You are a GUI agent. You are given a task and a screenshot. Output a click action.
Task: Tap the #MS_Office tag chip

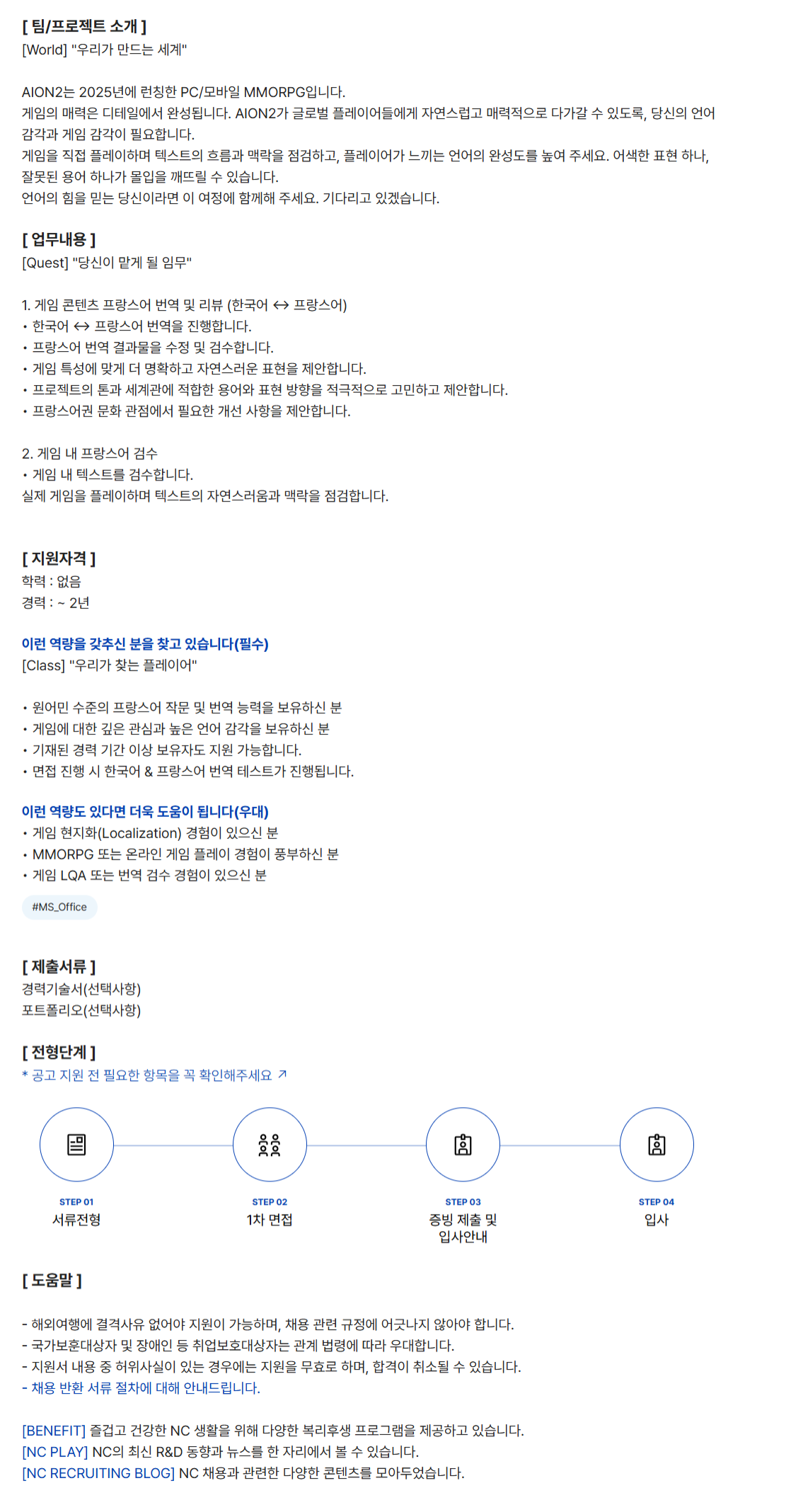(x=59, y=907)
